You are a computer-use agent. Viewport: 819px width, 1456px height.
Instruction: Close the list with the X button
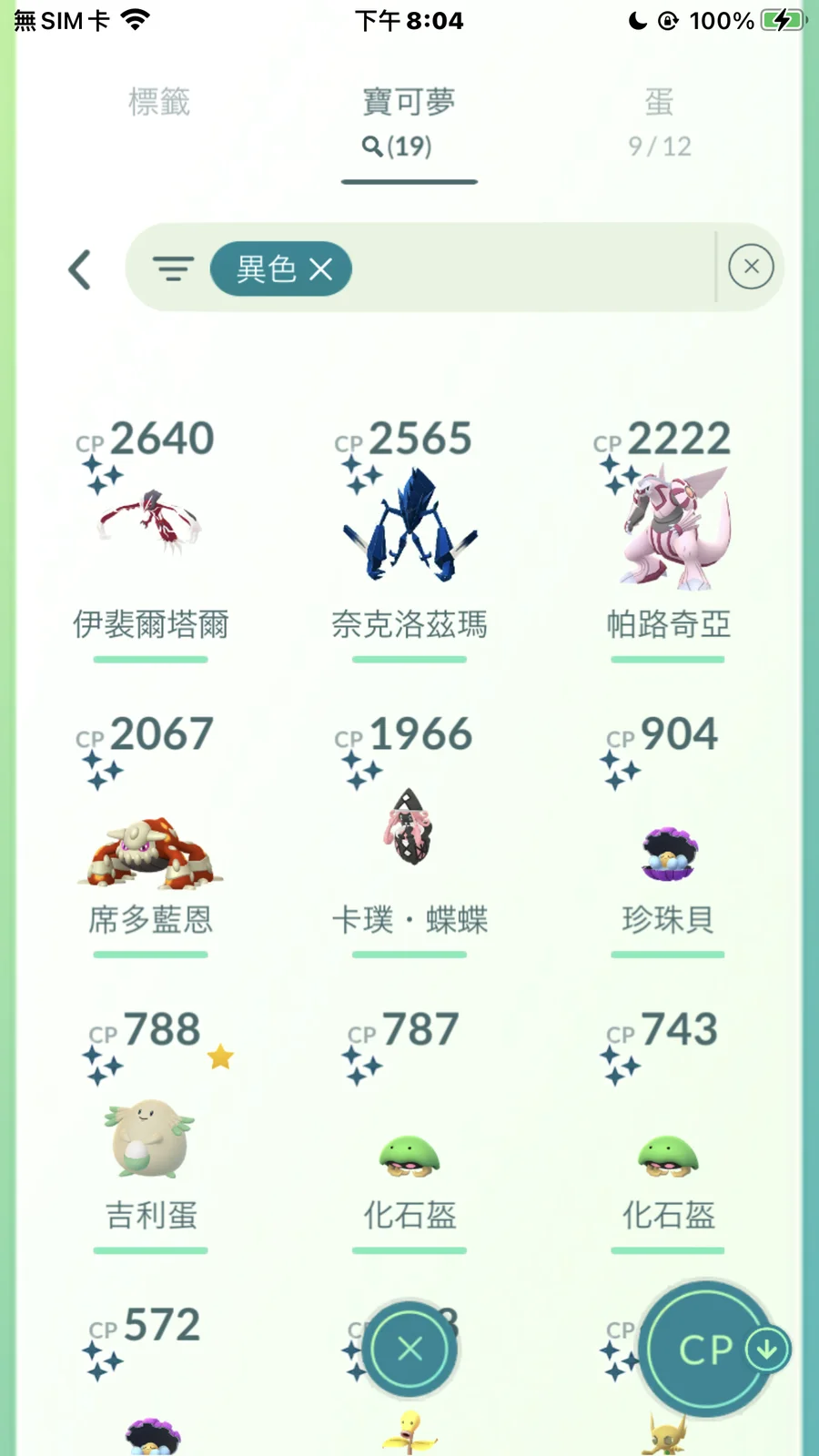click(x=410, y=1349)
